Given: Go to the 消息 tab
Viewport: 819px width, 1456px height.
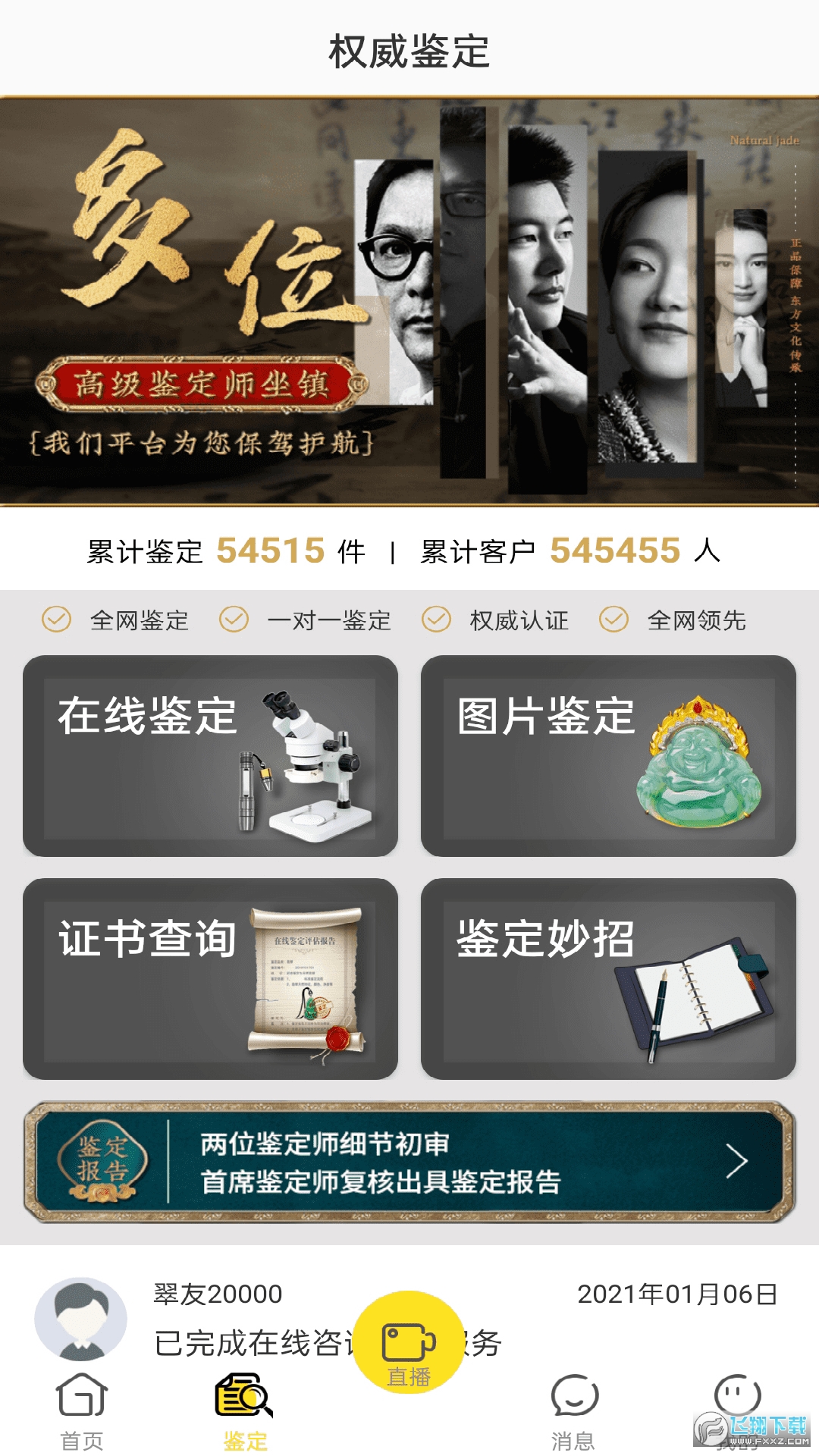Looking at the screenshot, I should point(573,1411).
